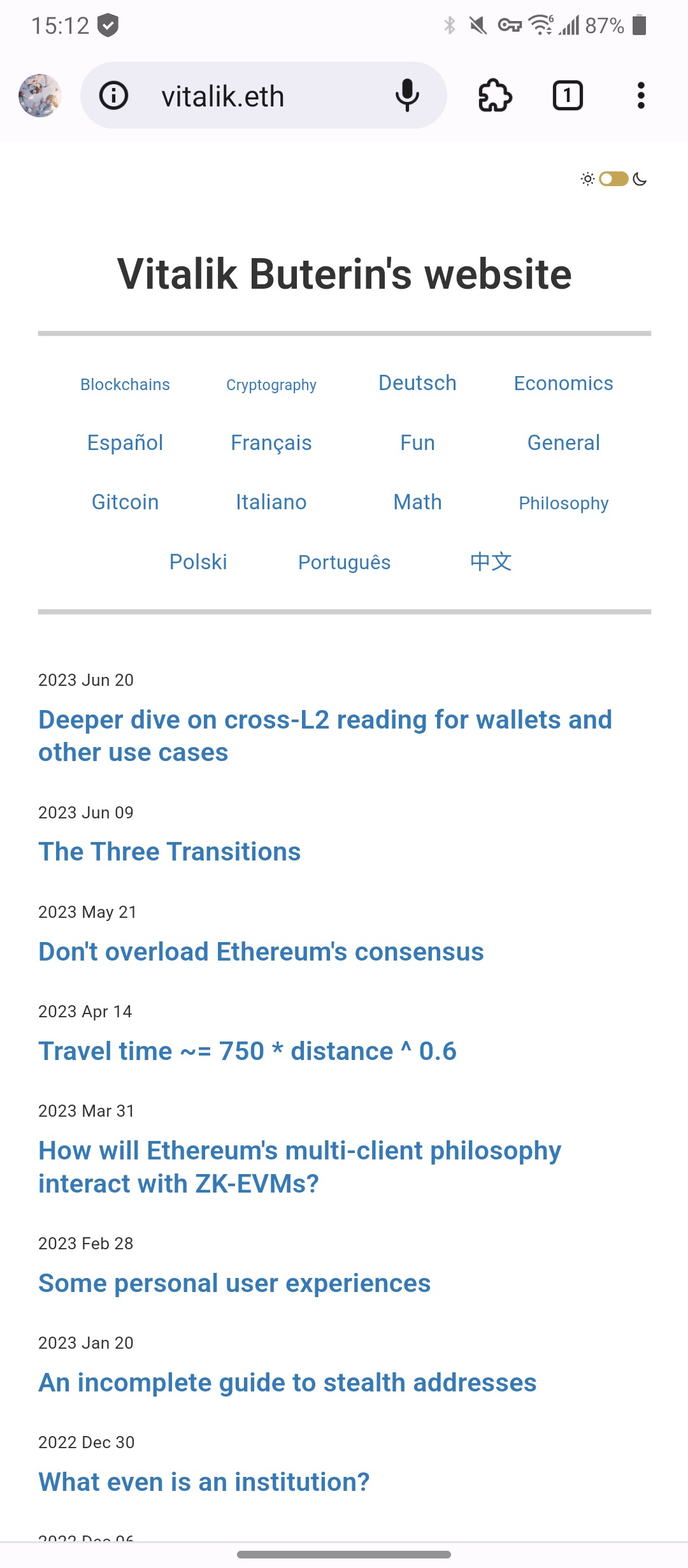Image resolution: width=688 pixels, height=1568 pixels.
Task: Toggle dark mode switch
Action: pyautogui.click(x=613, y=179)
